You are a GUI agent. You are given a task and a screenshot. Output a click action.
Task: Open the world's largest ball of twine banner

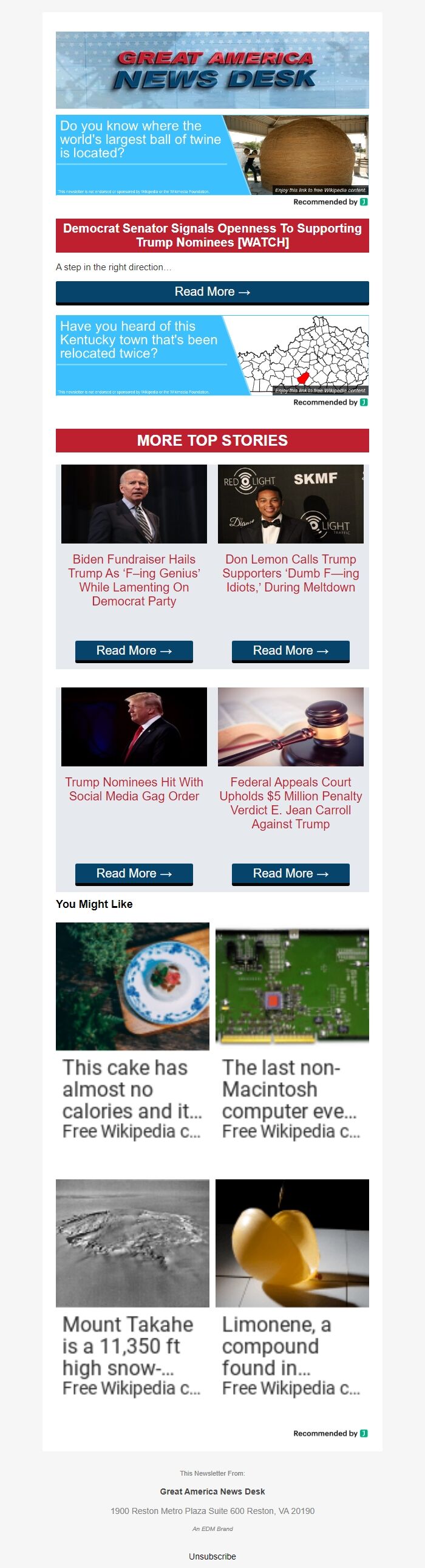coord(212,155)
